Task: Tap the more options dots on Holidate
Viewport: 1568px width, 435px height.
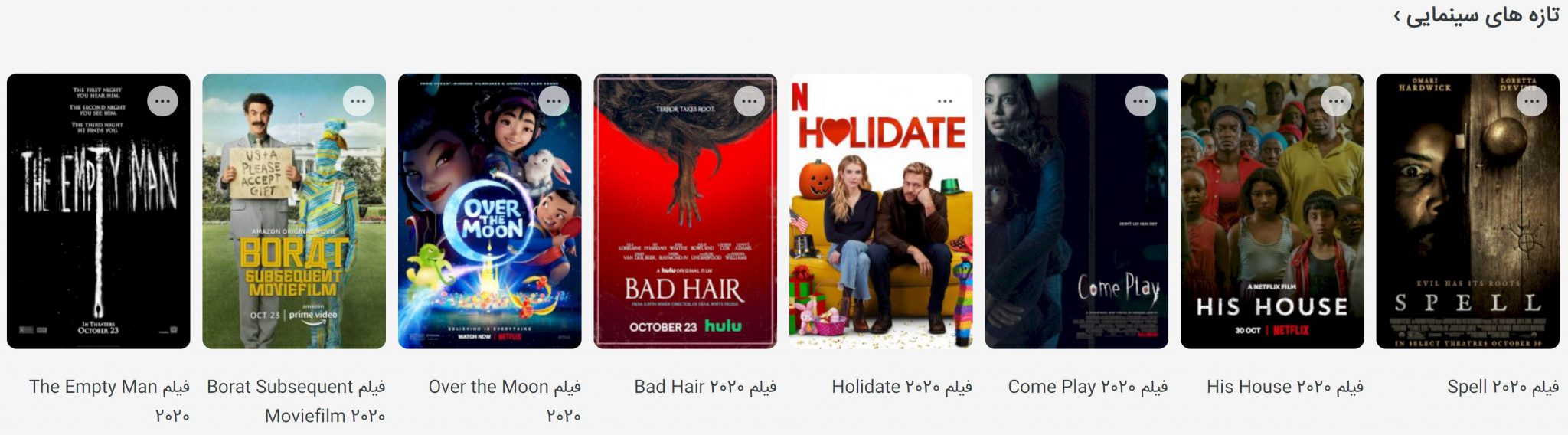Action: click(x=945, y=101)
